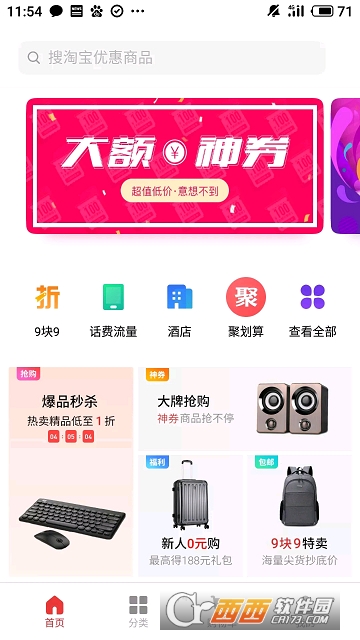Select the 酒店 shortcut
360x640 pixels.
point(179,310)
